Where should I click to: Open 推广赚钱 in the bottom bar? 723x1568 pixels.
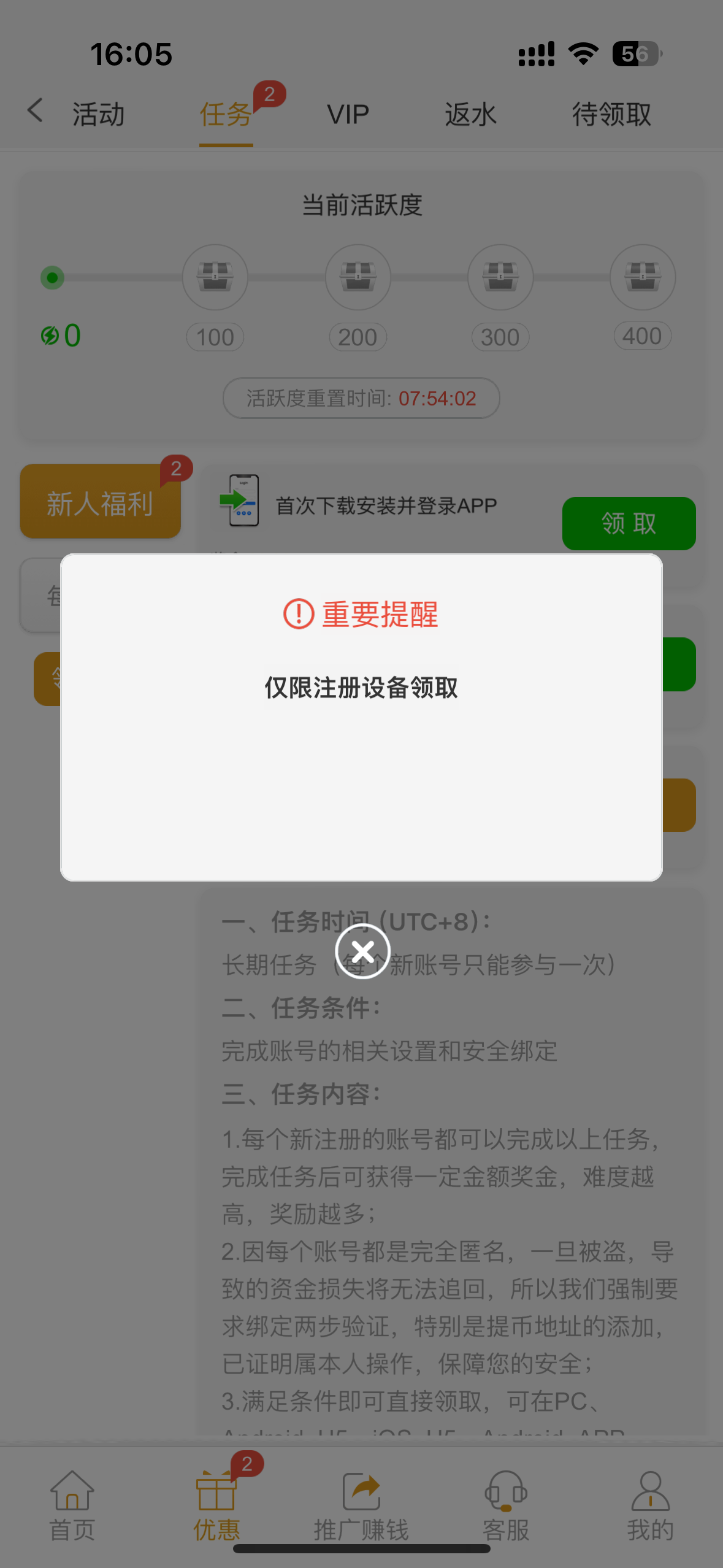(361, 1505)
